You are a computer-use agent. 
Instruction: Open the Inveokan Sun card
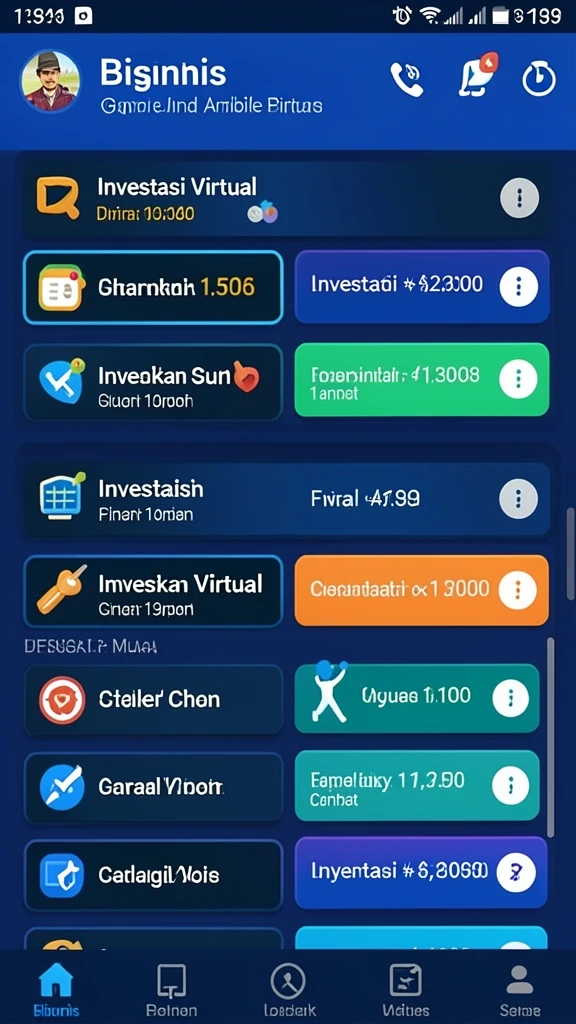pos(153,382)
